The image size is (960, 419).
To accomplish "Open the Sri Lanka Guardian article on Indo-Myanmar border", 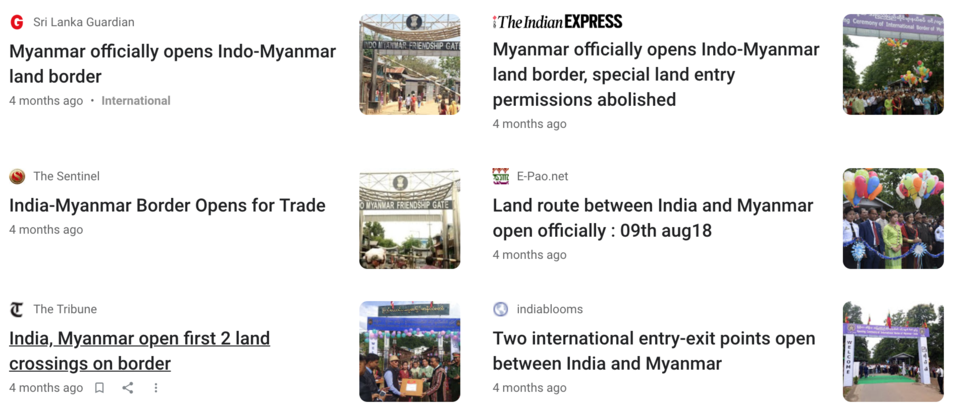I will click(x=172, y=63).
